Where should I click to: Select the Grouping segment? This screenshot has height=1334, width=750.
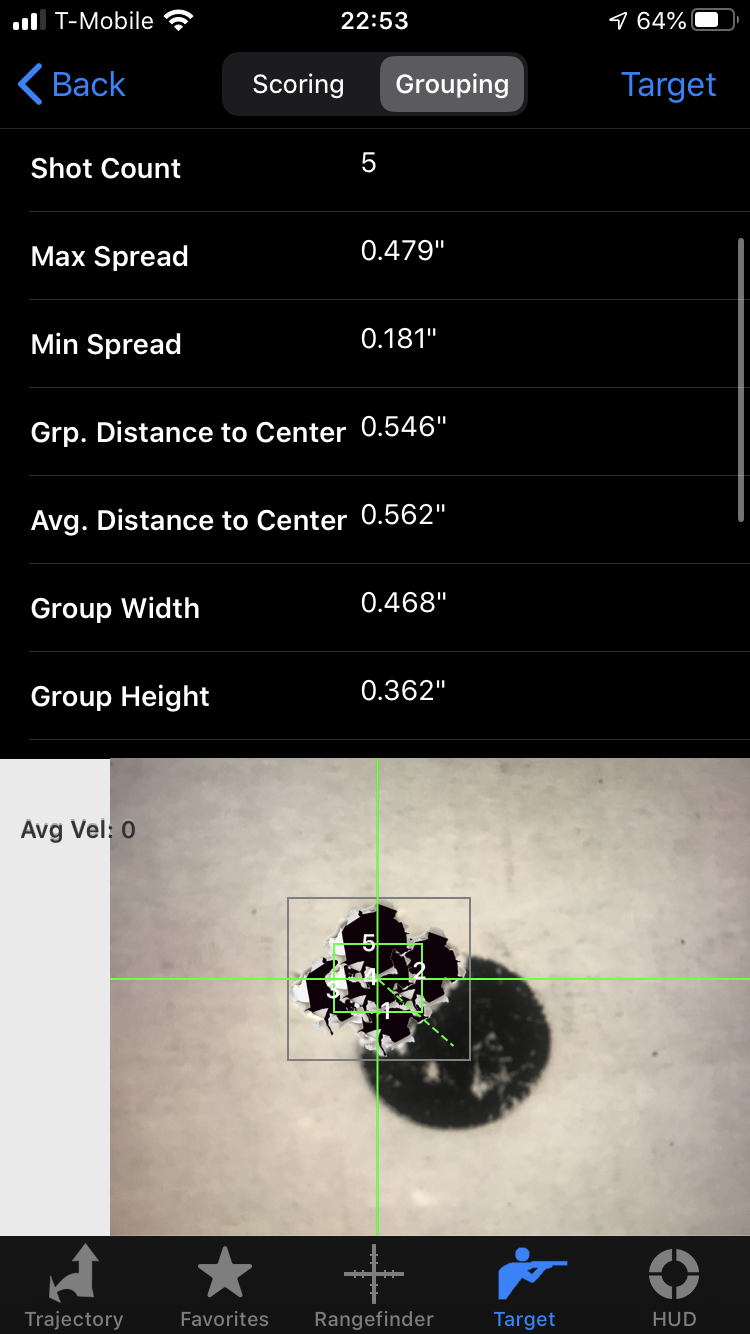tap(452, 85)
